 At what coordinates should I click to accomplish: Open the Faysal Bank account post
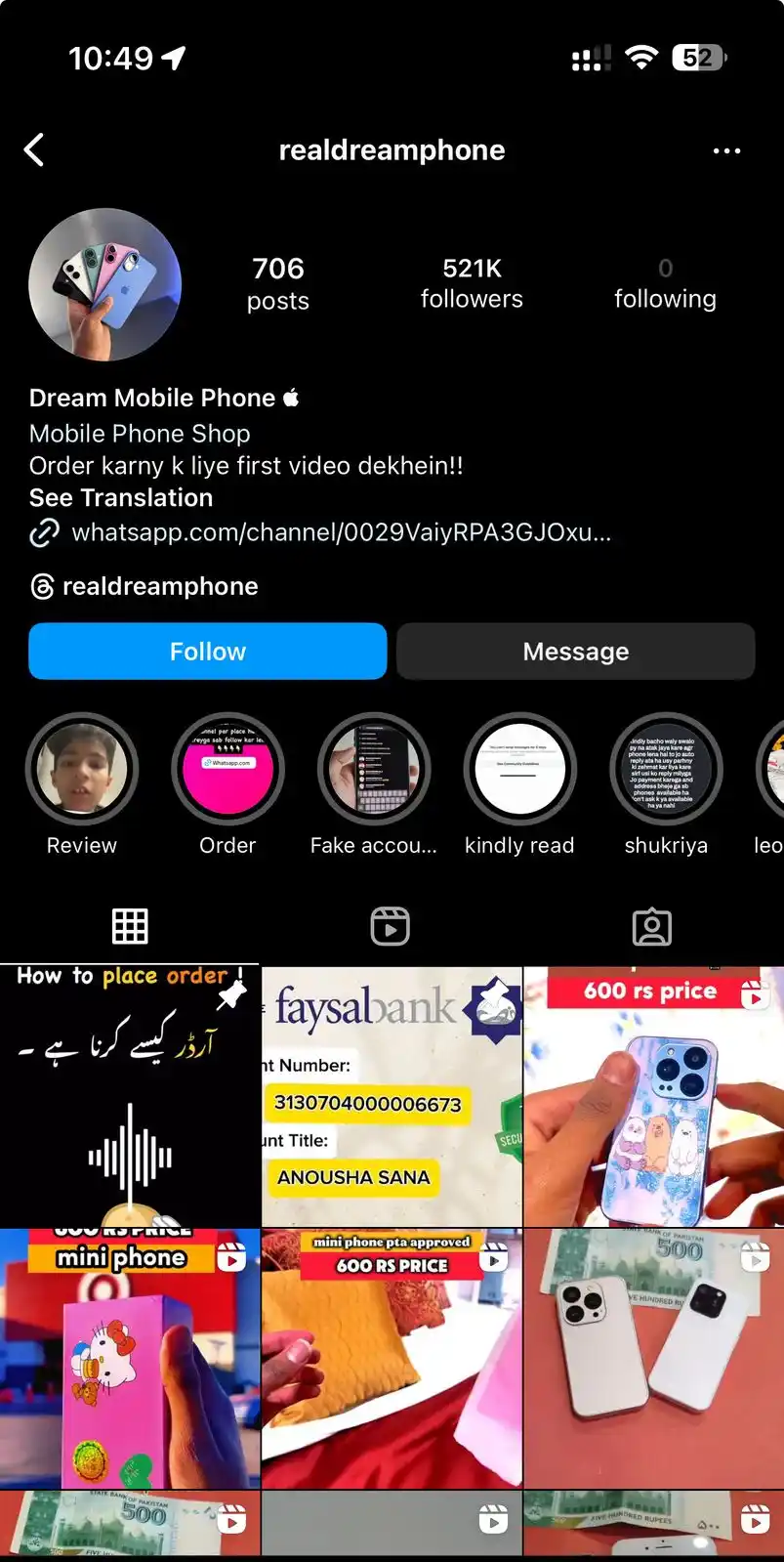[392, 1096]
